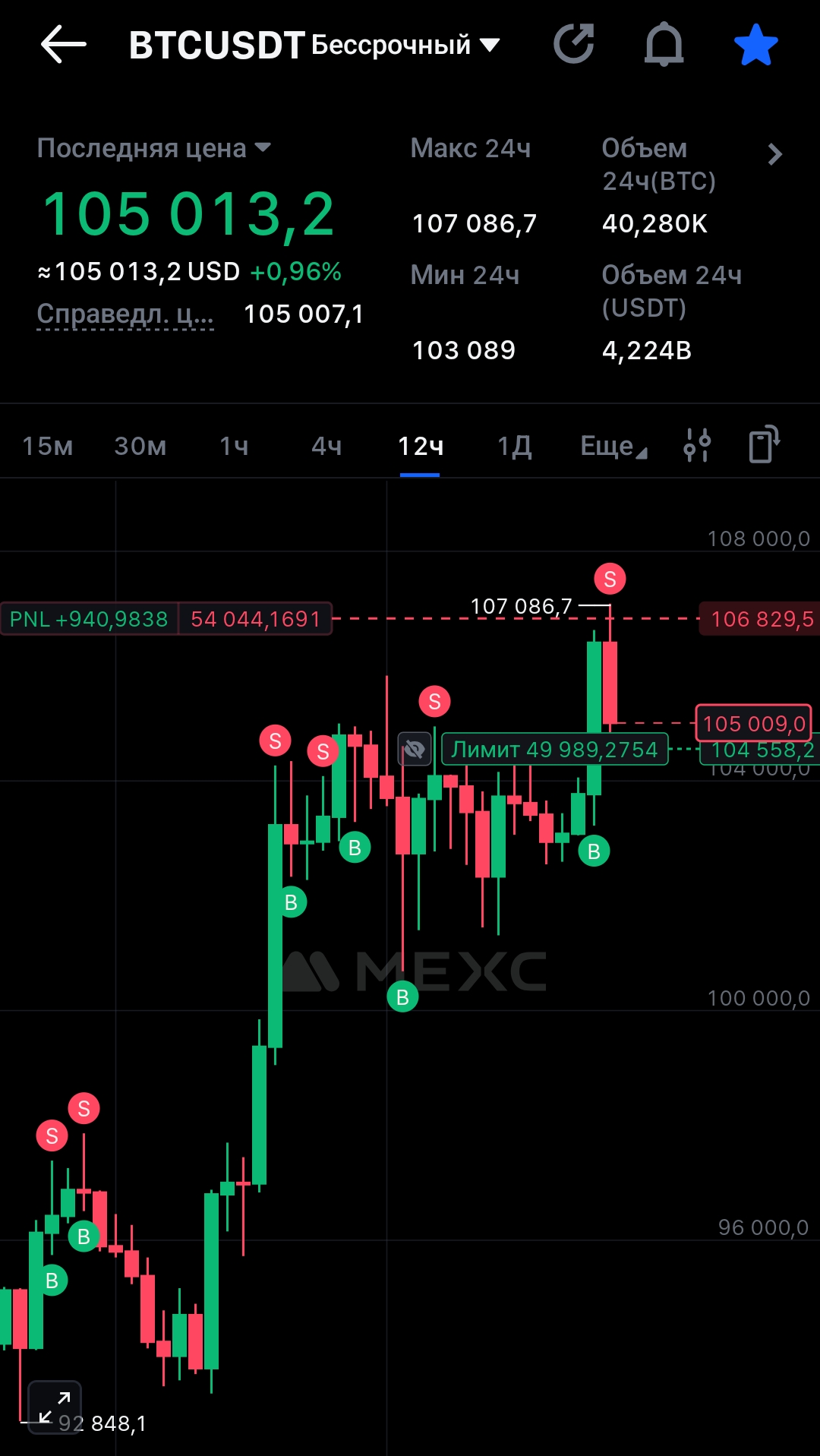Switch to the 15м timeframe

coord(48,446)
